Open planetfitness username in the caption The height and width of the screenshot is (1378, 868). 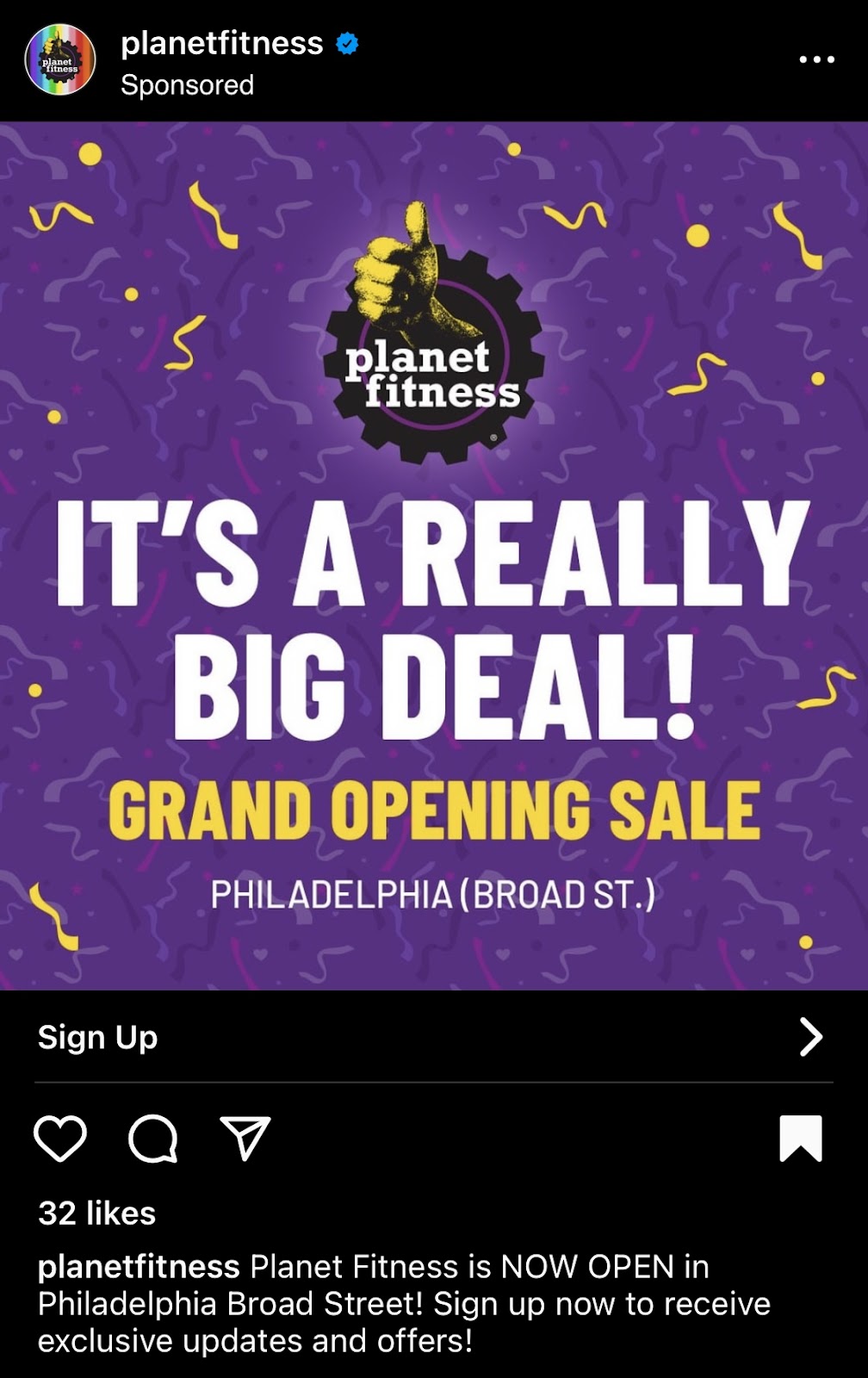[x=138, y=1267]
